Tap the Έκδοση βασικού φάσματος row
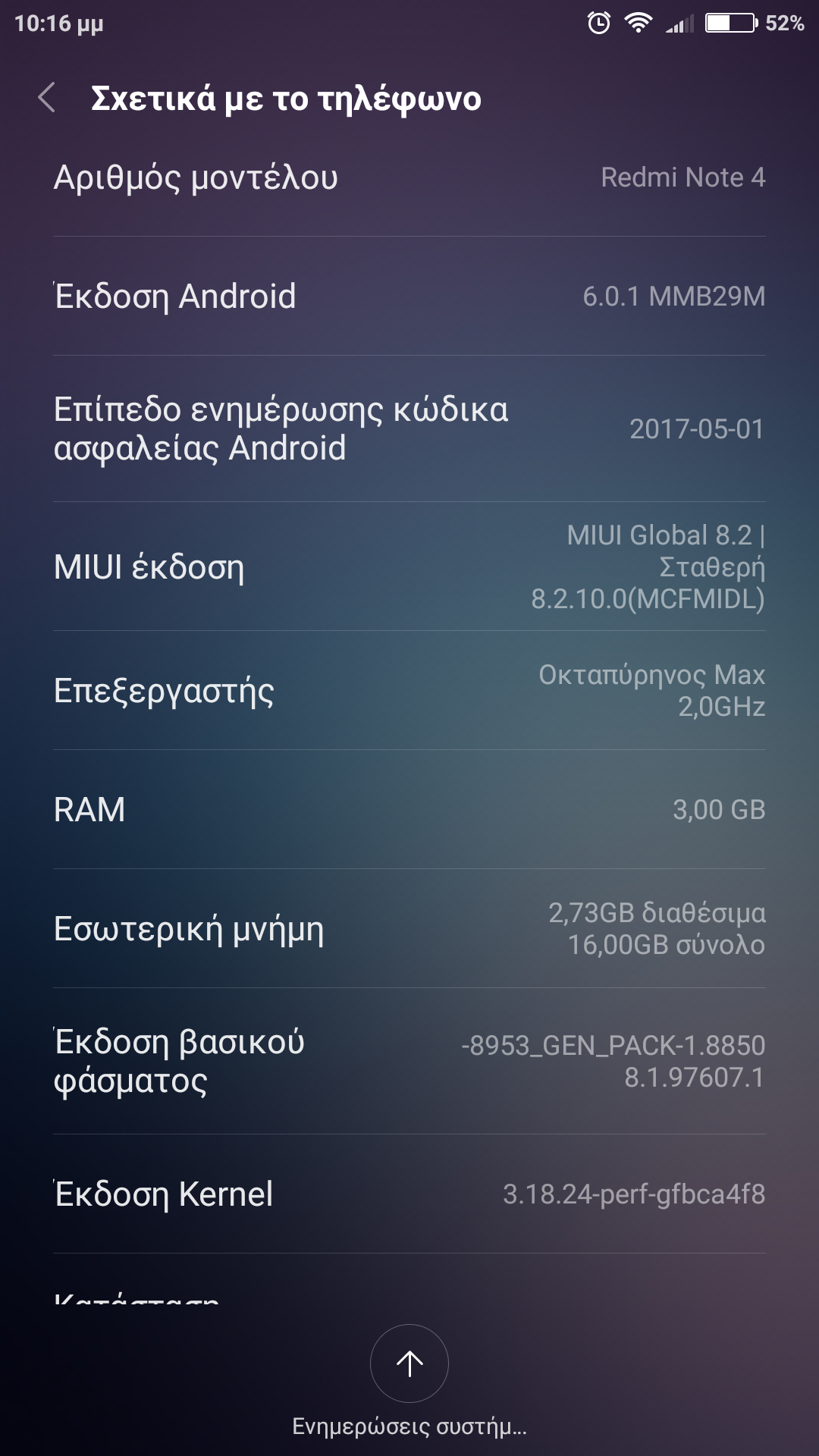 click(x=409, y=1061)
